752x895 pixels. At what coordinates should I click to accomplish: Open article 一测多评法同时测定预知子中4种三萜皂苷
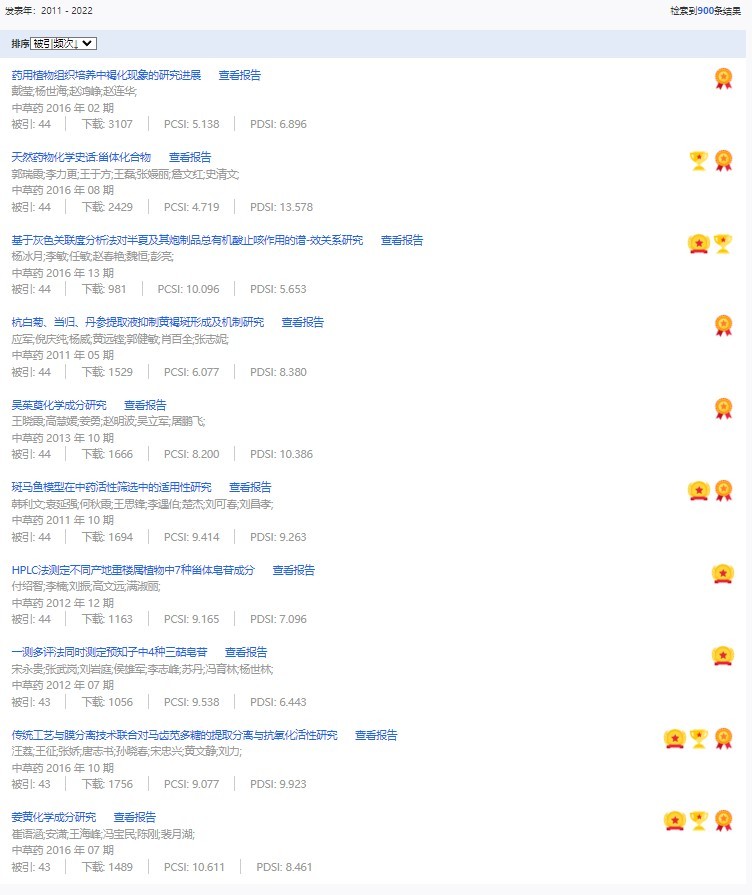(x=109, y=652)
